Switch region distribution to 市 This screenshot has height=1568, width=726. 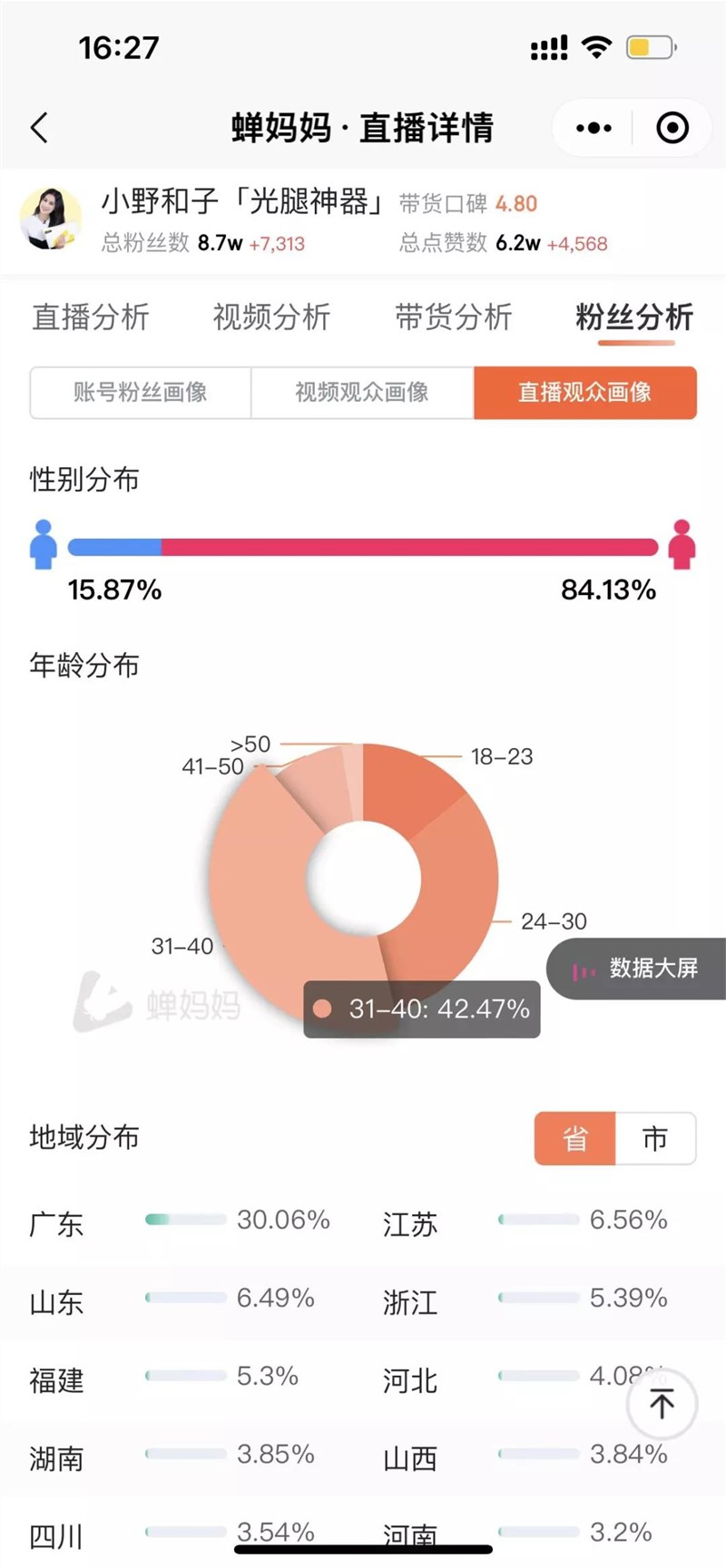click(x=655, y=1138)
